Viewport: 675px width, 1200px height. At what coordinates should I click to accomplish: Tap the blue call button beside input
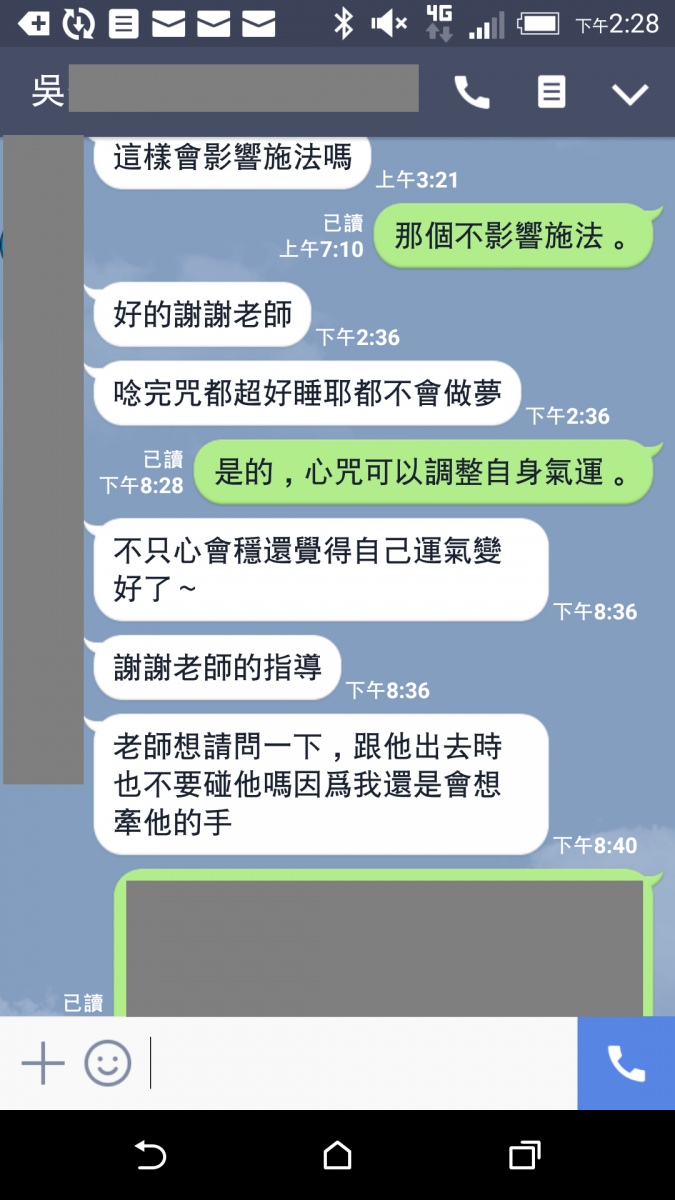click(626, 1063)
